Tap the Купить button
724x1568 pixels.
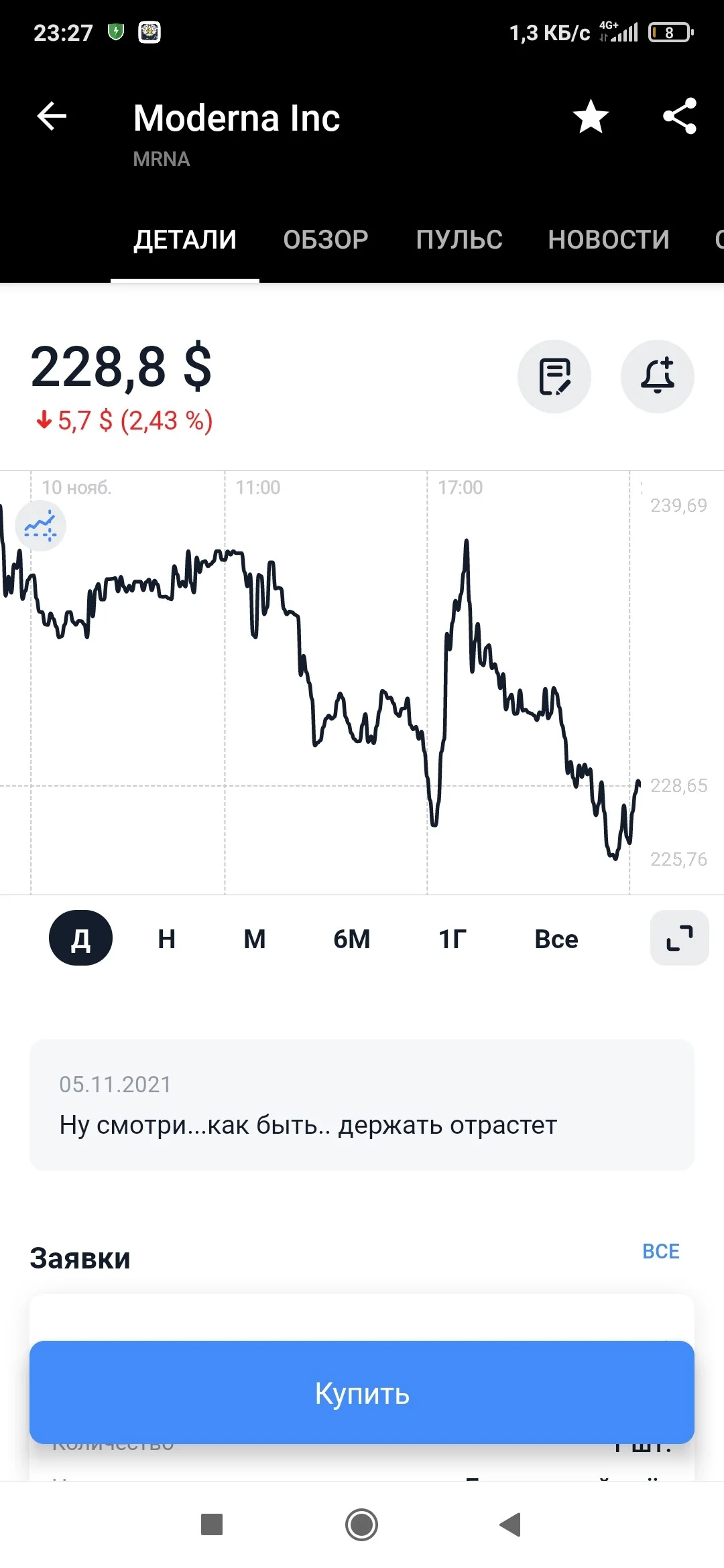[362, 1392]
